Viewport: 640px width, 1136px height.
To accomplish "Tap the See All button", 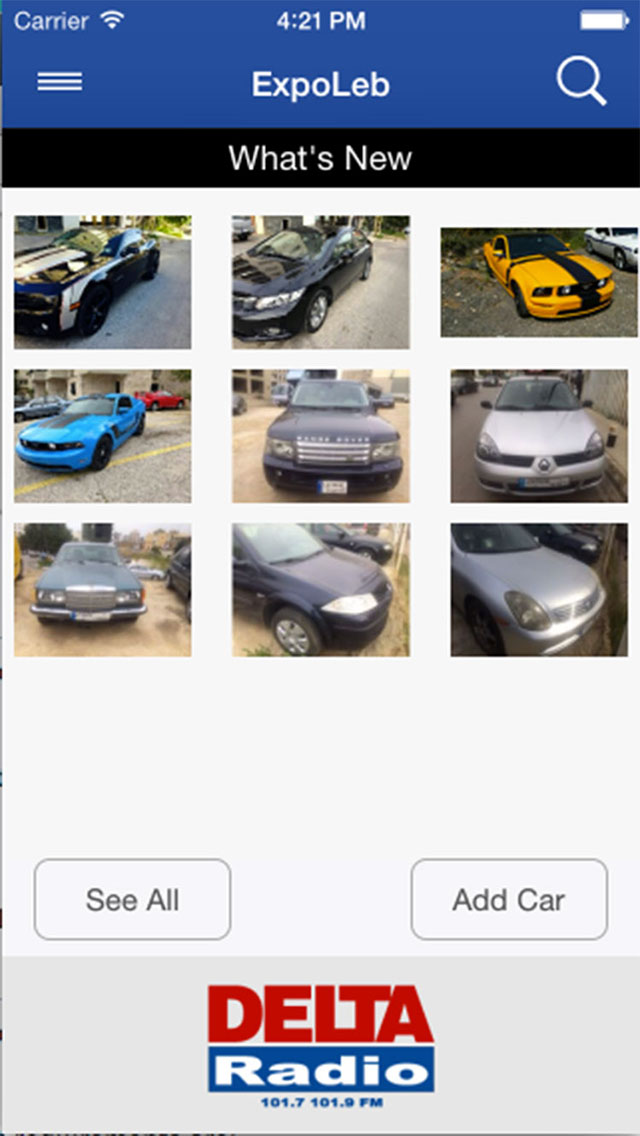I will point(132,899).
